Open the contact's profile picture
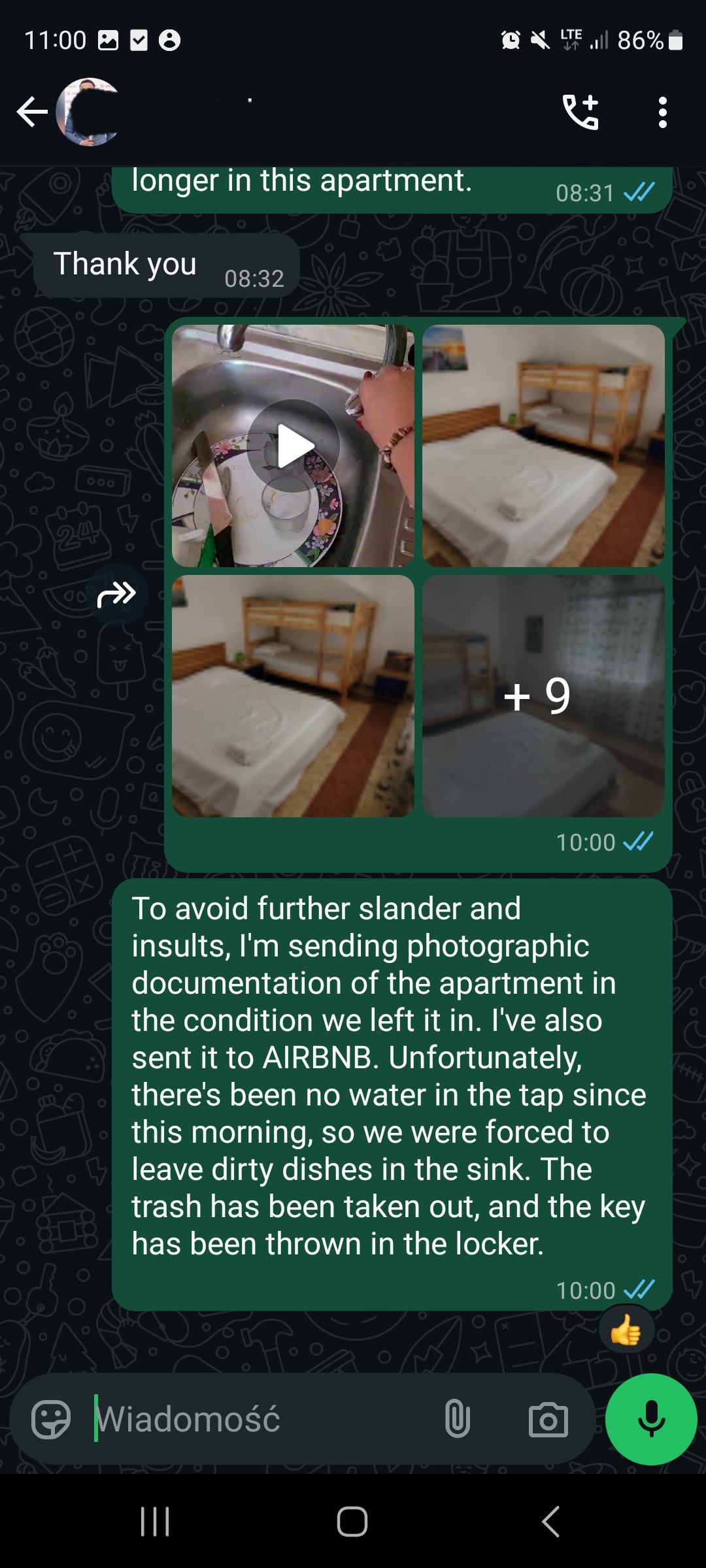The height and width of the screenshot is (1568, 706). click(88, 112)
